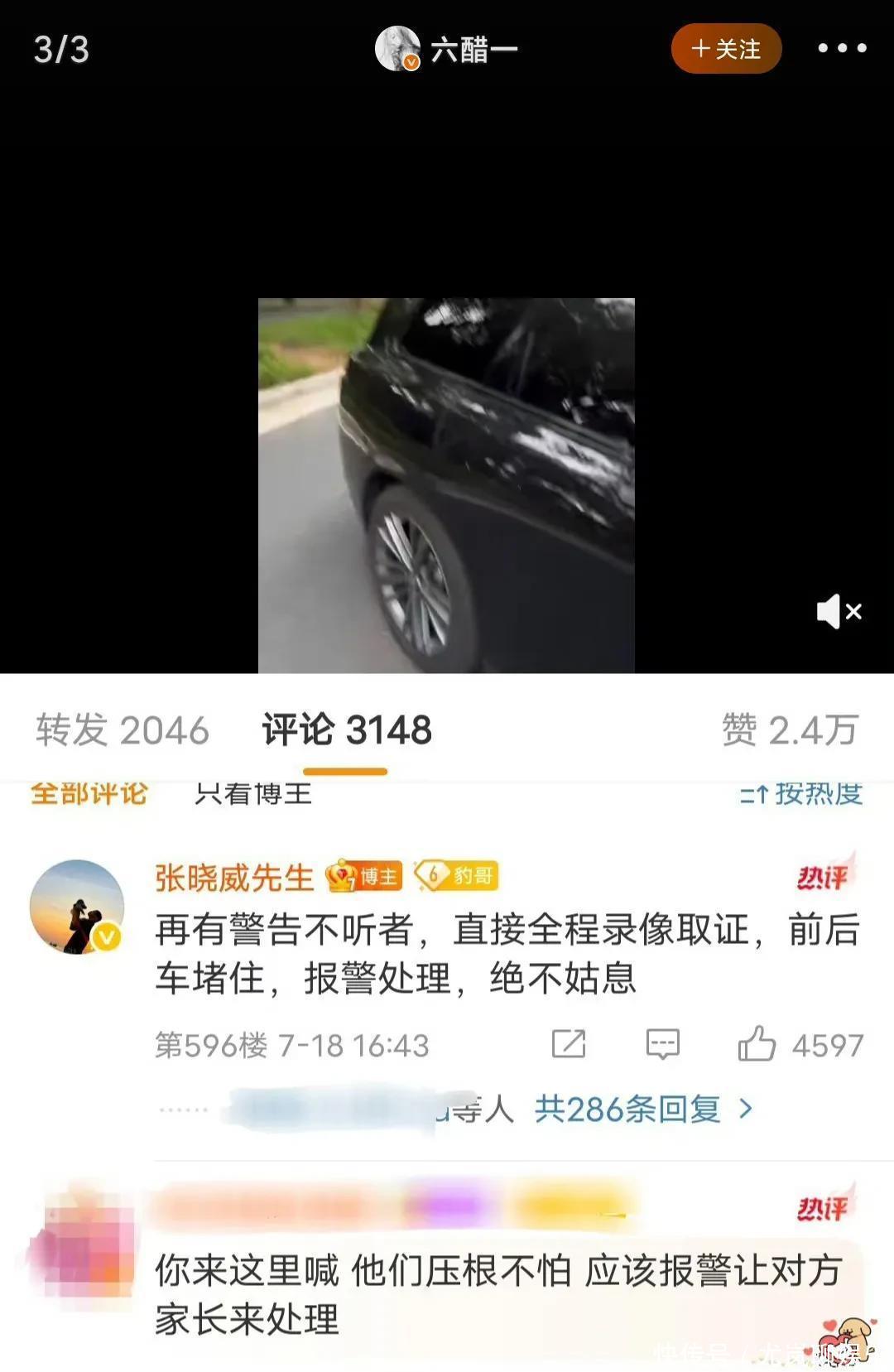The image size is (894, 1372).
Task: Like 张晓威先生's comment
Action: pos(757,1044)
